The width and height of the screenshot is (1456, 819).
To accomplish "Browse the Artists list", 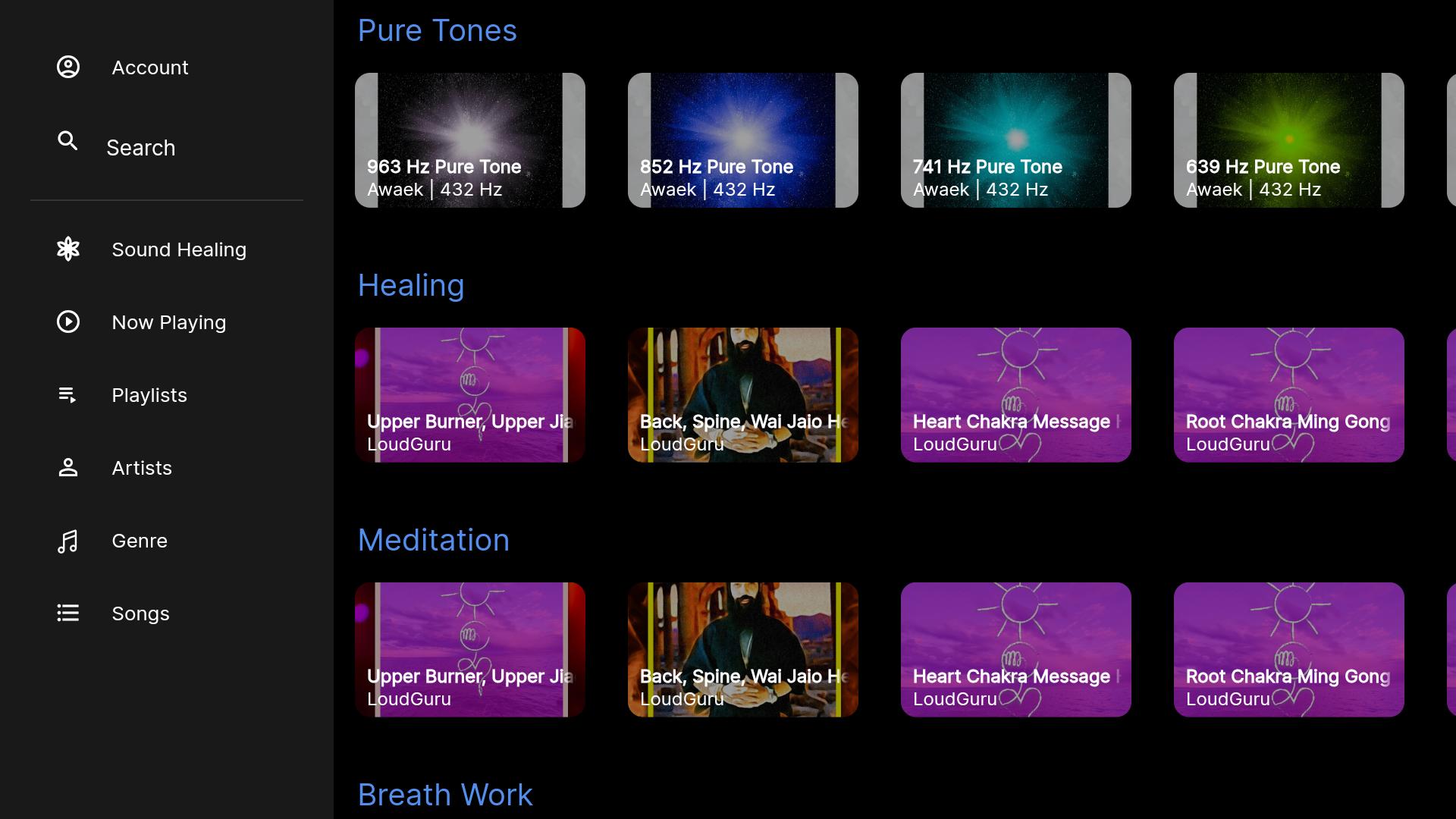I will point(141,468).
